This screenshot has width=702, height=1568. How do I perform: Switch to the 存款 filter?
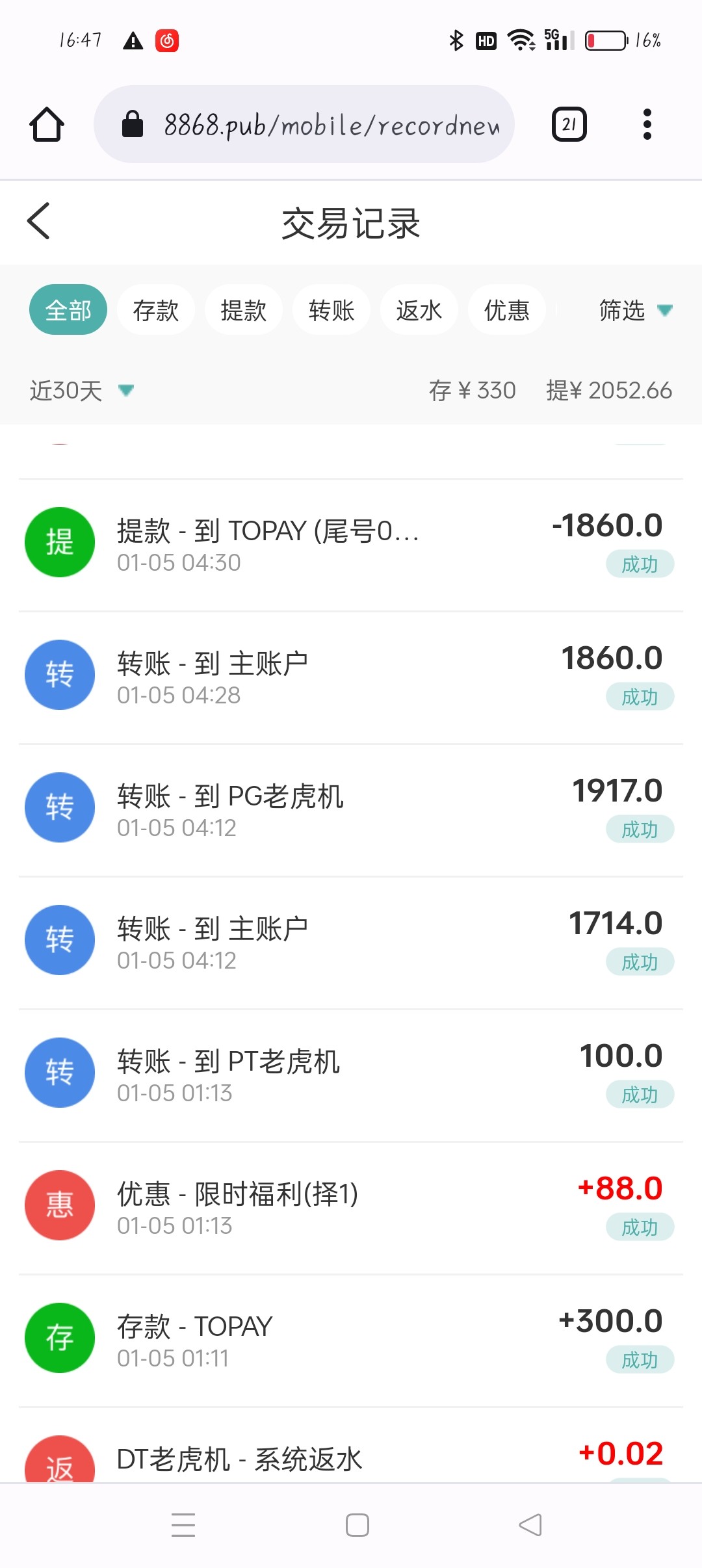coord(156,310)
